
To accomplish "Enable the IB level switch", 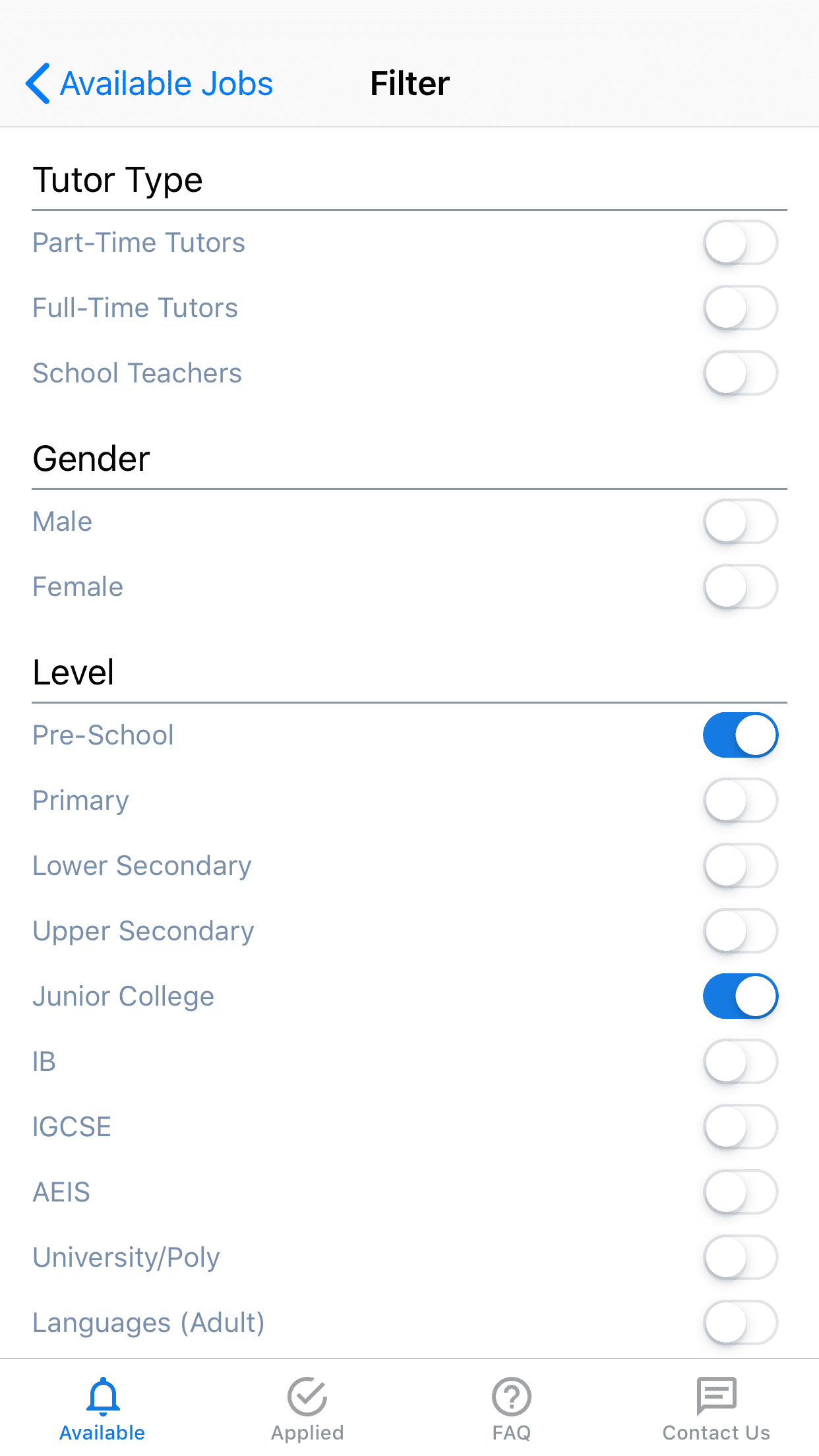I will [740, 1062].
